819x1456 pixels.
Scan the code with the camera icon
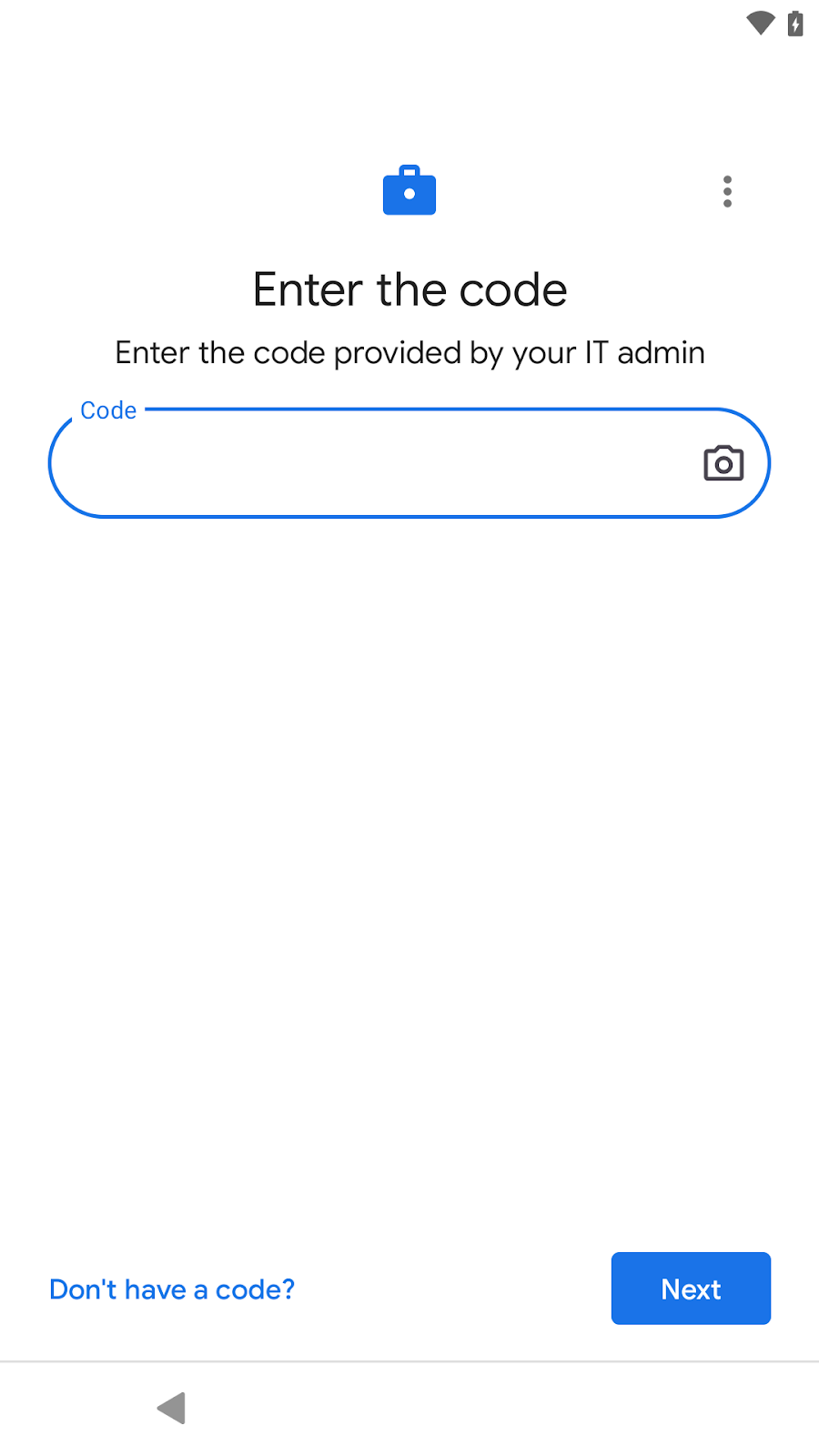coord(723,463)
